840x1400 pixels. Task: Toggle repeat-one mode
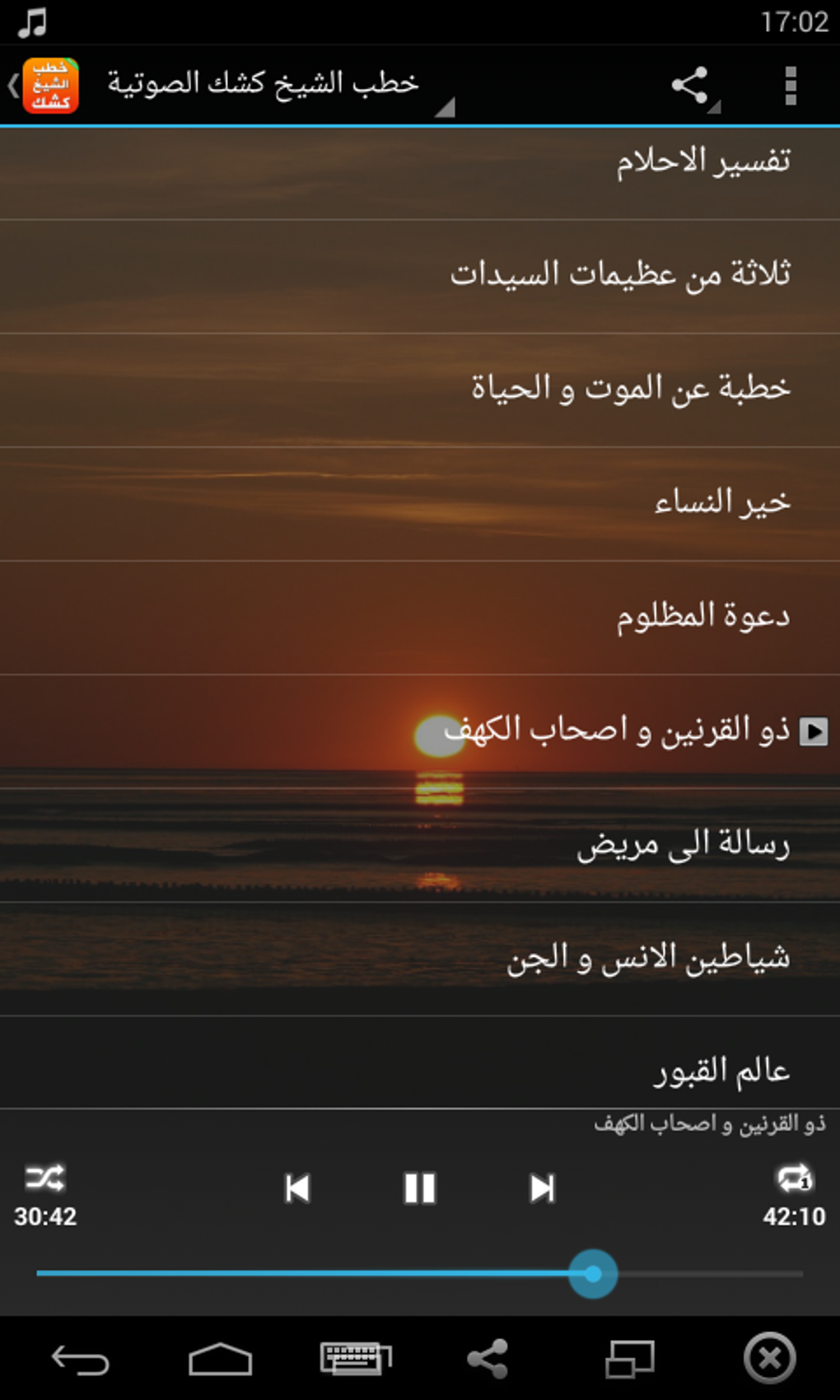coord(794,1178)
